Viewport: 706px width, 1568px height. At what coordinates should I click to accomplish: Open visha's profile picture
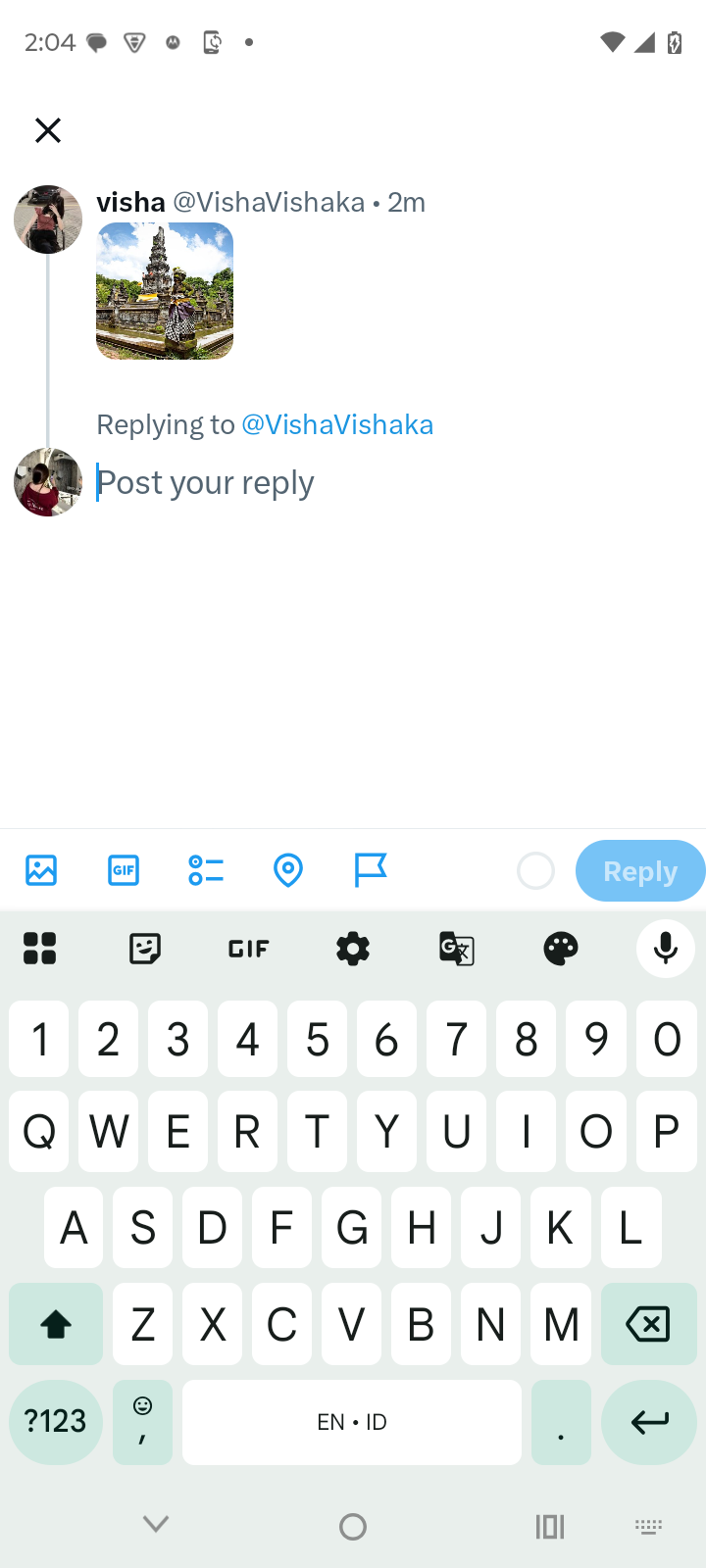[48, 220]
